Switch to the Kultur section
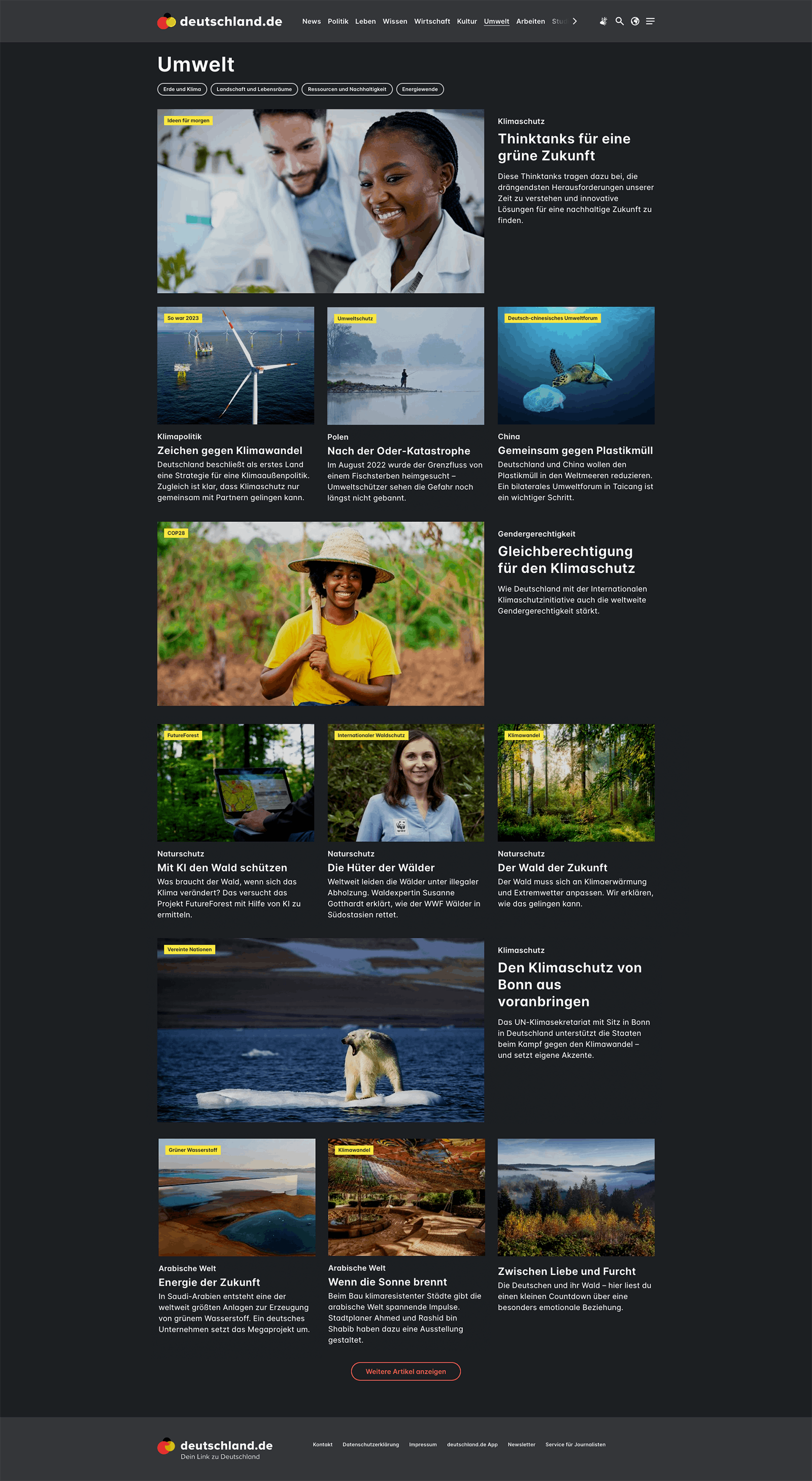Viewport: 812px width, 1481px height. tap(466, 21)
